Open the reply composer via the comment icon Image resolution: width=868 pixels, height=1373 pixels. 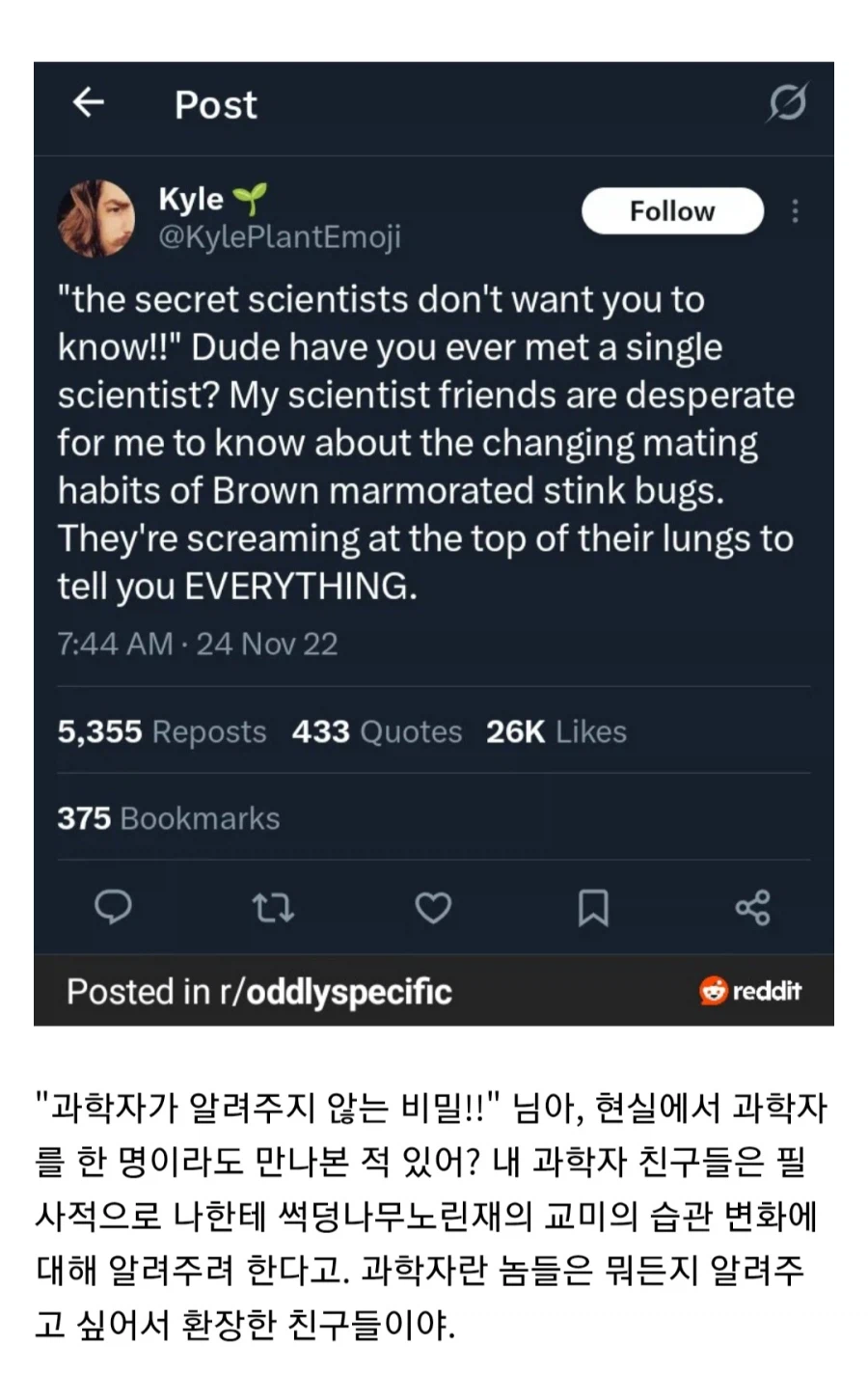coord(114,908)
